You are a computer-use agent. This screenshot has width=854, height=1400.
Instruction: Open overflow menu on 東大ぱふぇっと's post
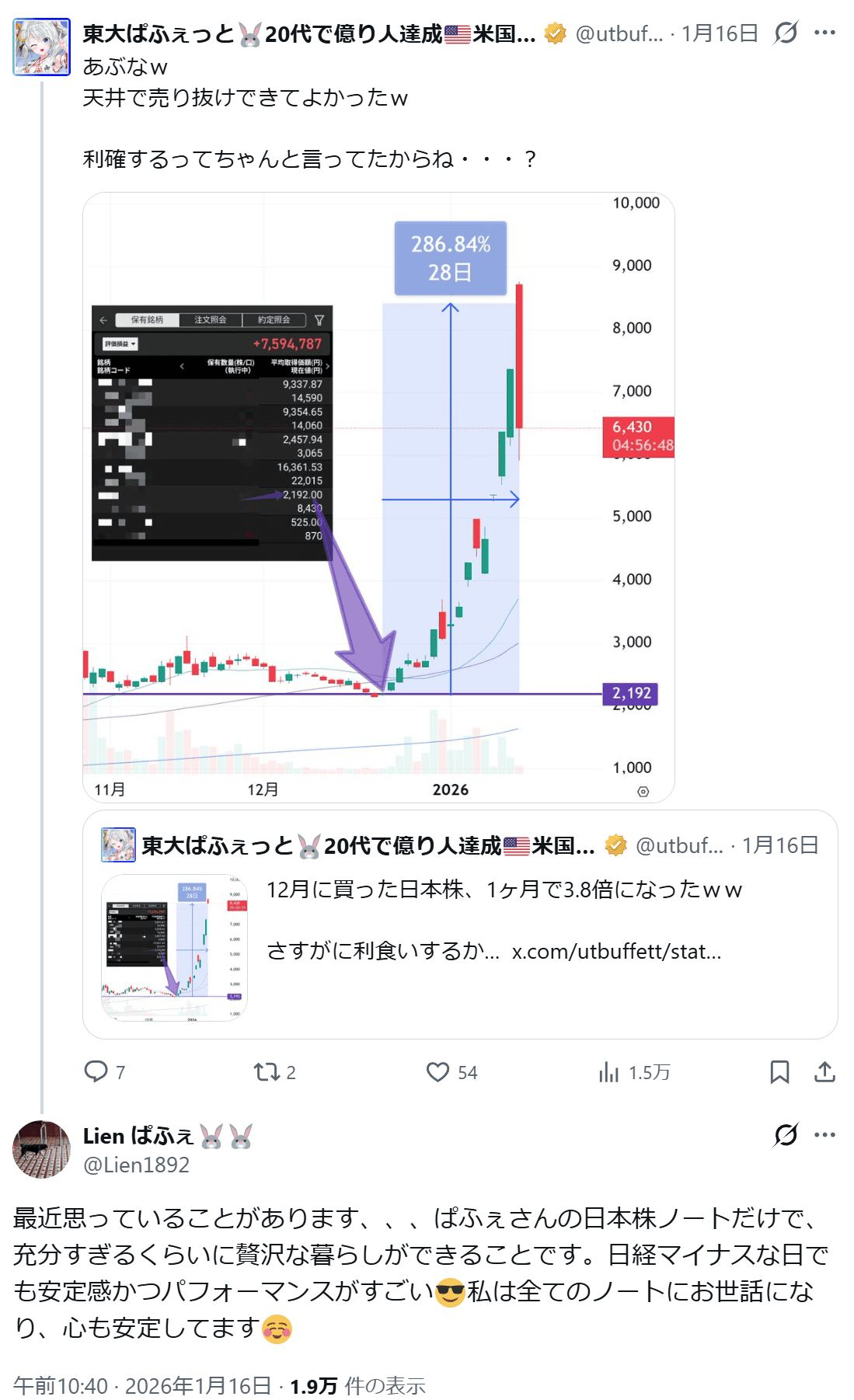[824, 33]
